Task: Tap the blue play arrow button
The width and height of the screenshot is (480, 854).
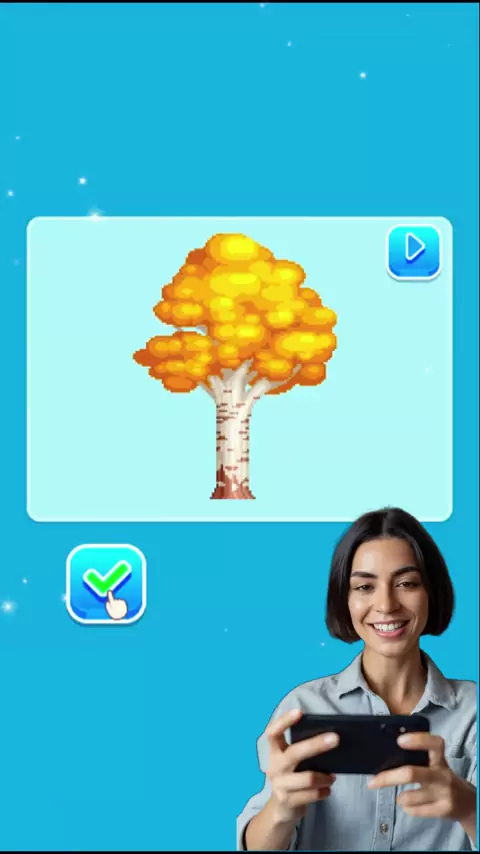Action: click(414, 252)
